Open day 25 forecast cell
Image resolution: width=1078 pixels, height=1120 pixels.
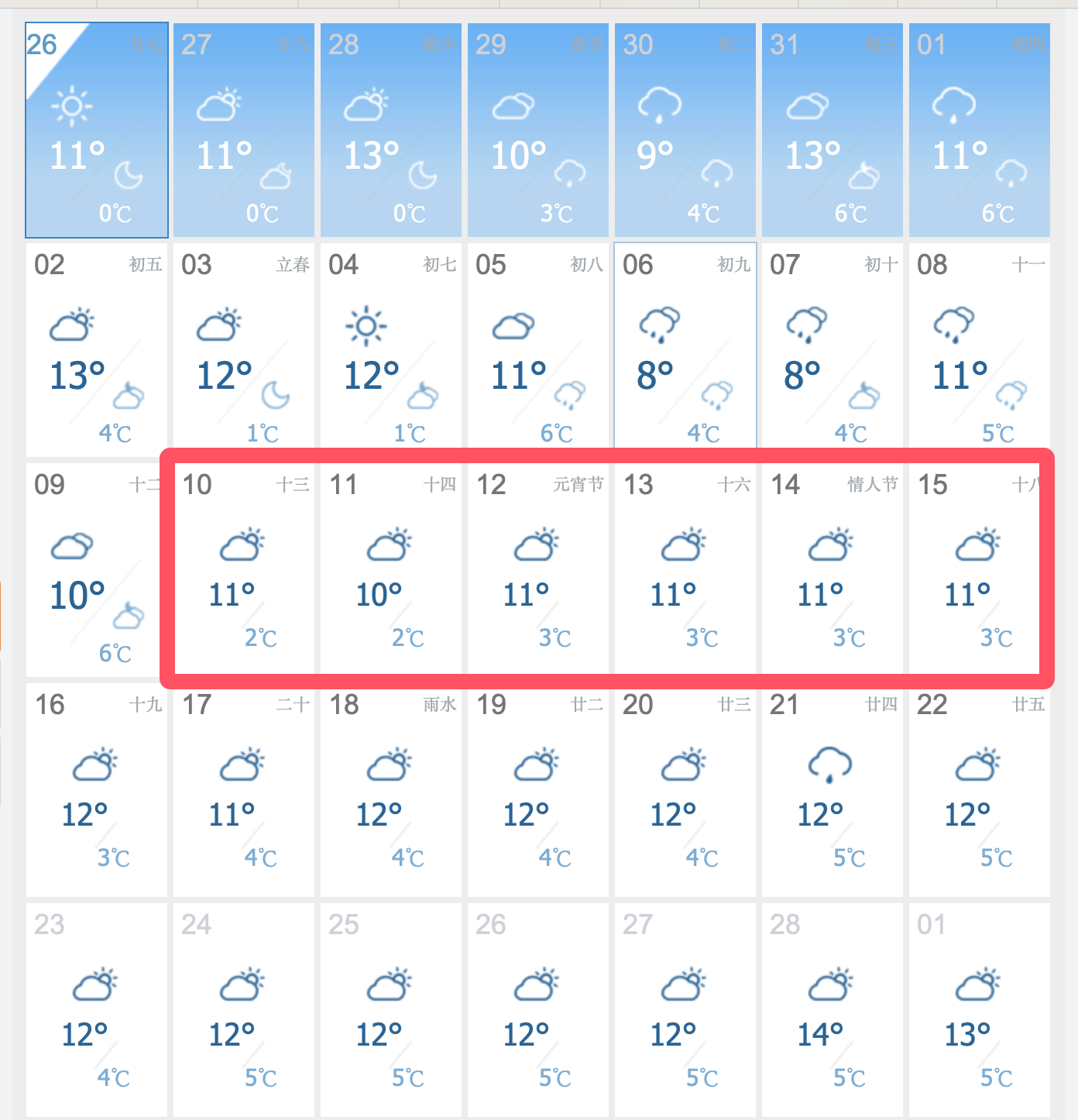pyautogui.click(x=391, y=1010)
